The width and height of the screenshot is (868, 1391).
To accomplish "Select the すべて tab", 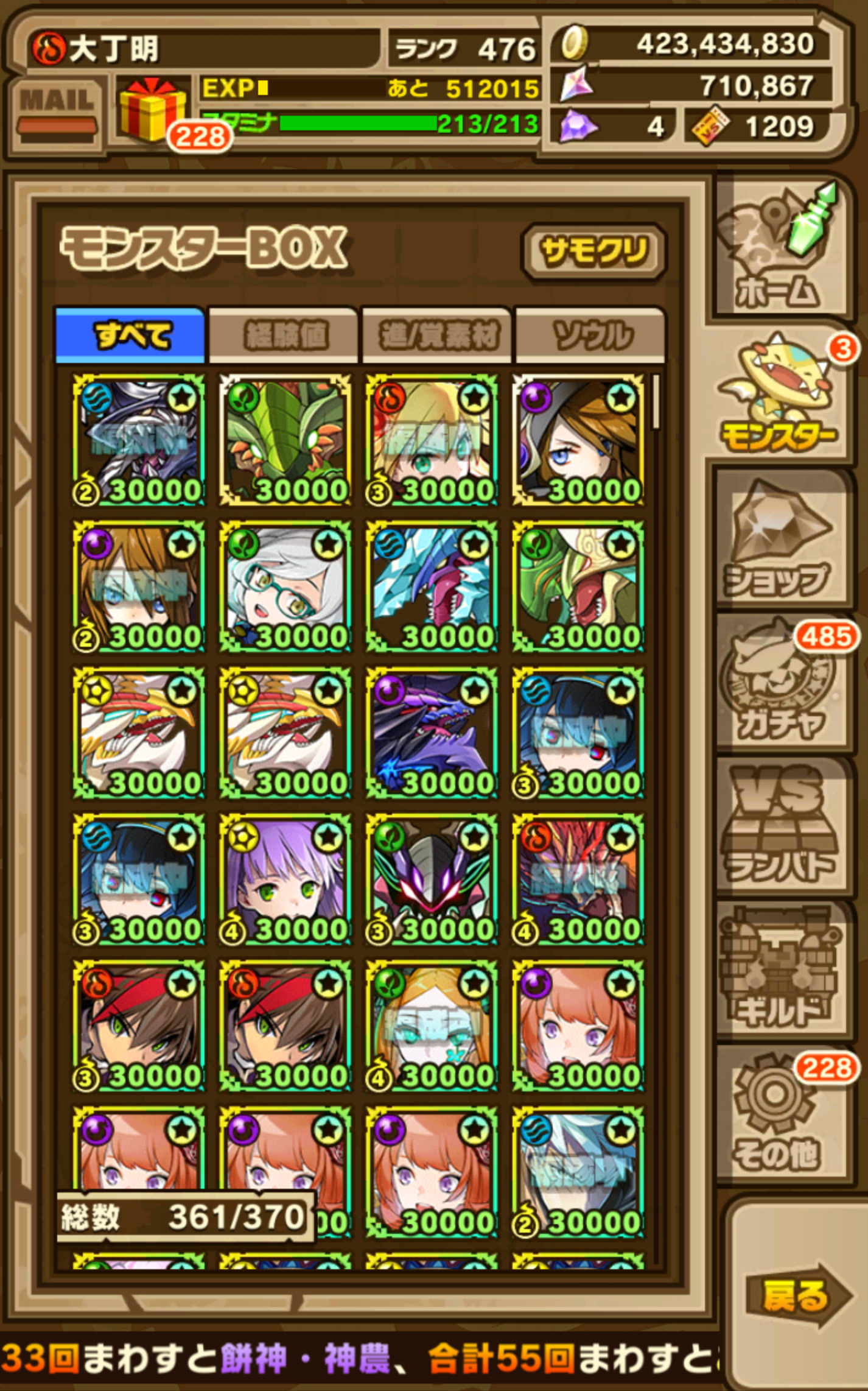I will point(130,335).
